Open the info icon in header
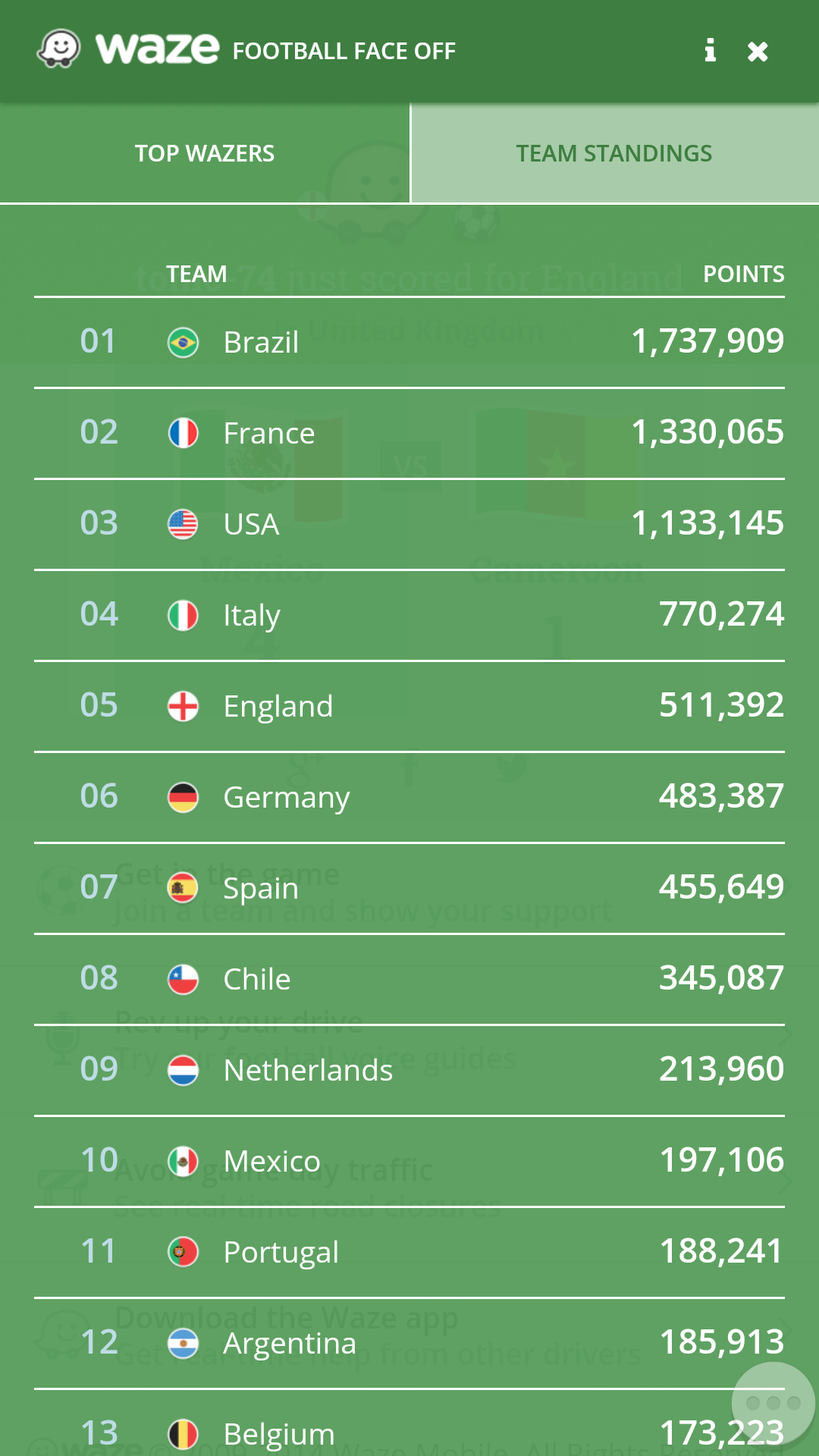819x1456 pixels. (x=710, y=51)
